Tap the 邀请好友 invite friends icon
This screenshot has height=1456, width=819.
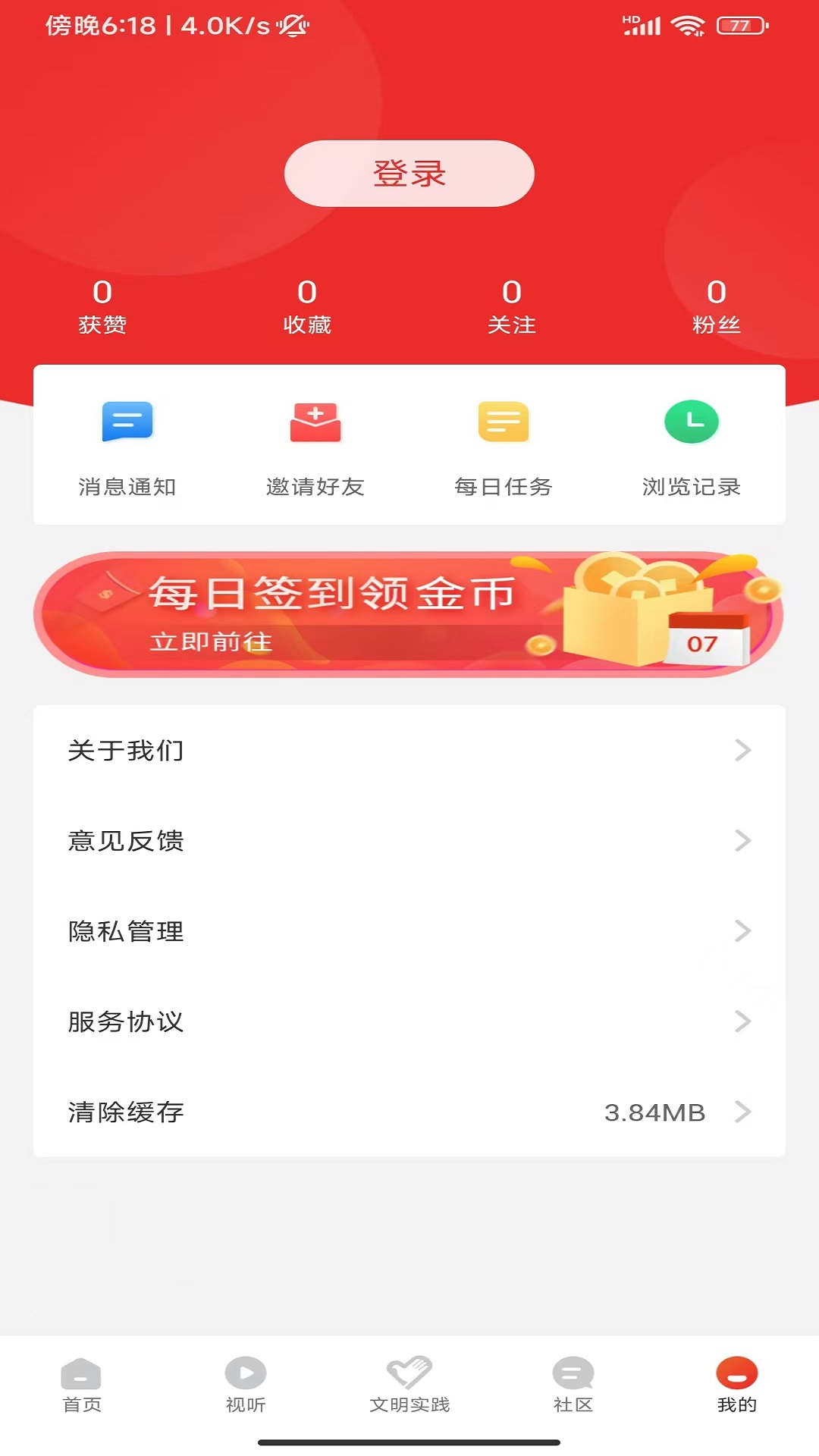[x=315, y=422]
